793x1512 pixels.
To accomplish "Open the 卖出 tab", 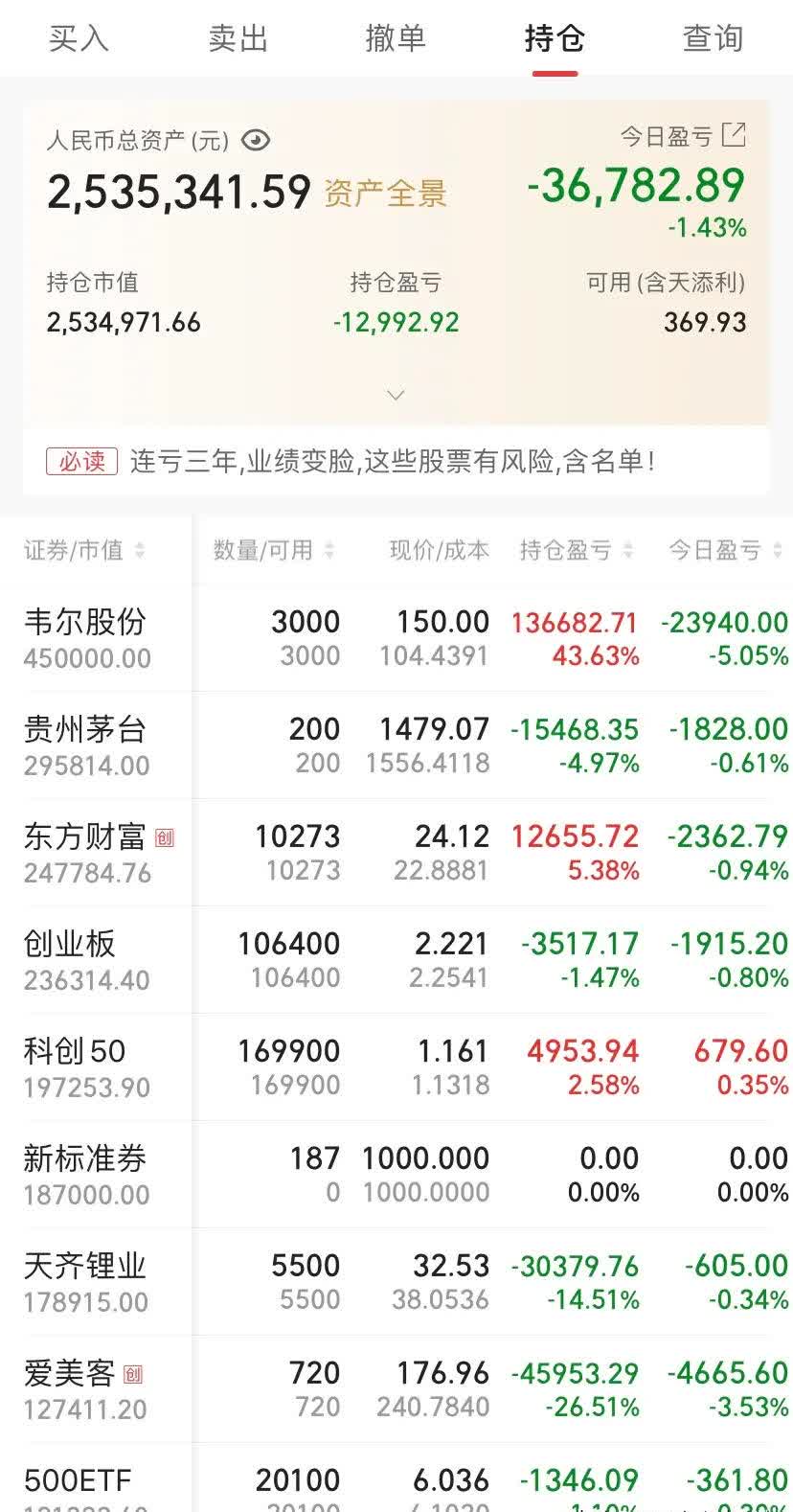I will click(x=238, y=38).
